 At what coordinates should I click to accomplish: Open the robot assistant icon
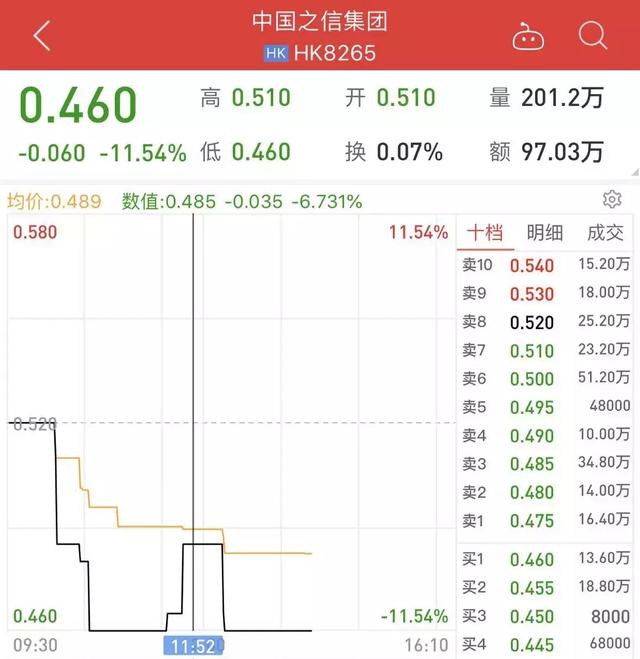pyautogui.click(x=527, y=37)
